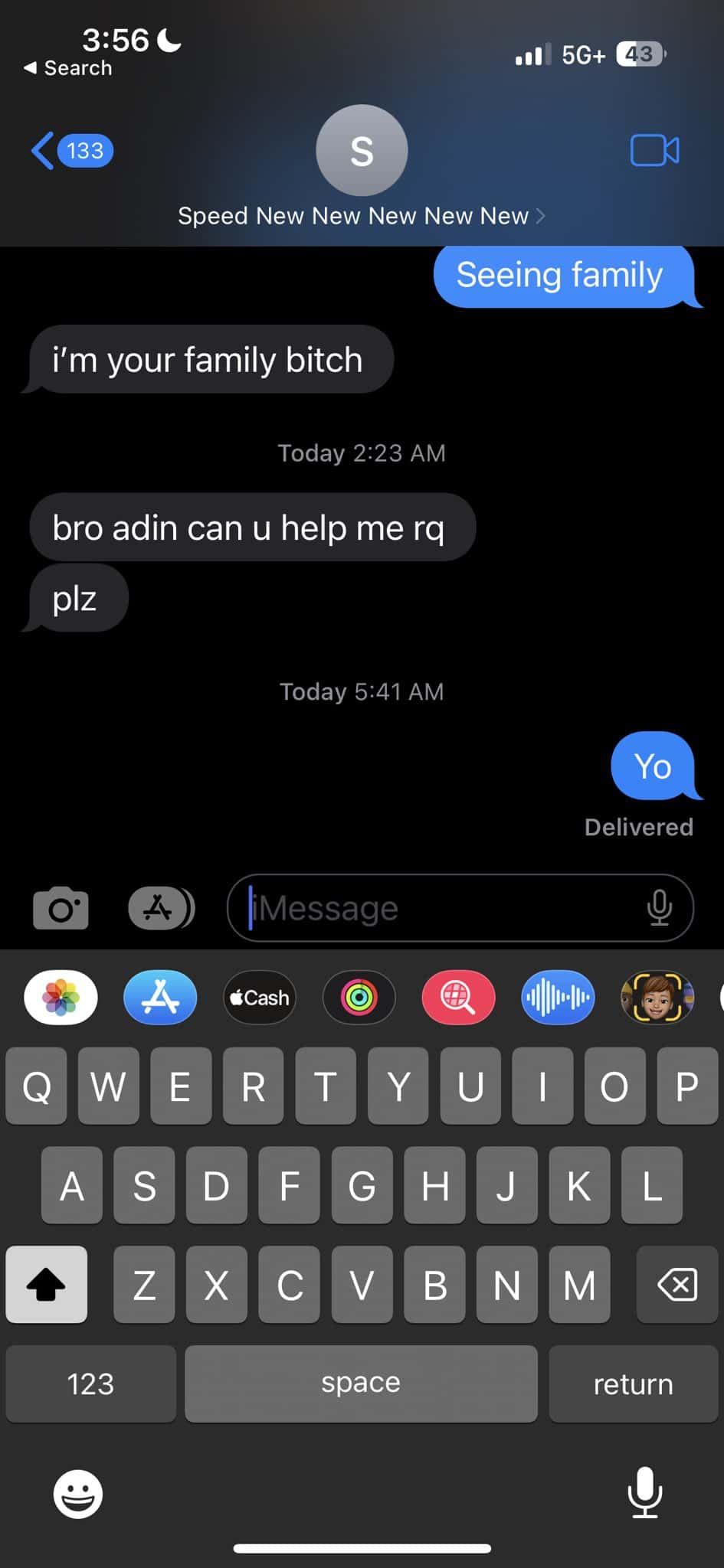Switch keyboard to numbers with 123 key
724x1568 pixels.
[x=90, y=1383]
